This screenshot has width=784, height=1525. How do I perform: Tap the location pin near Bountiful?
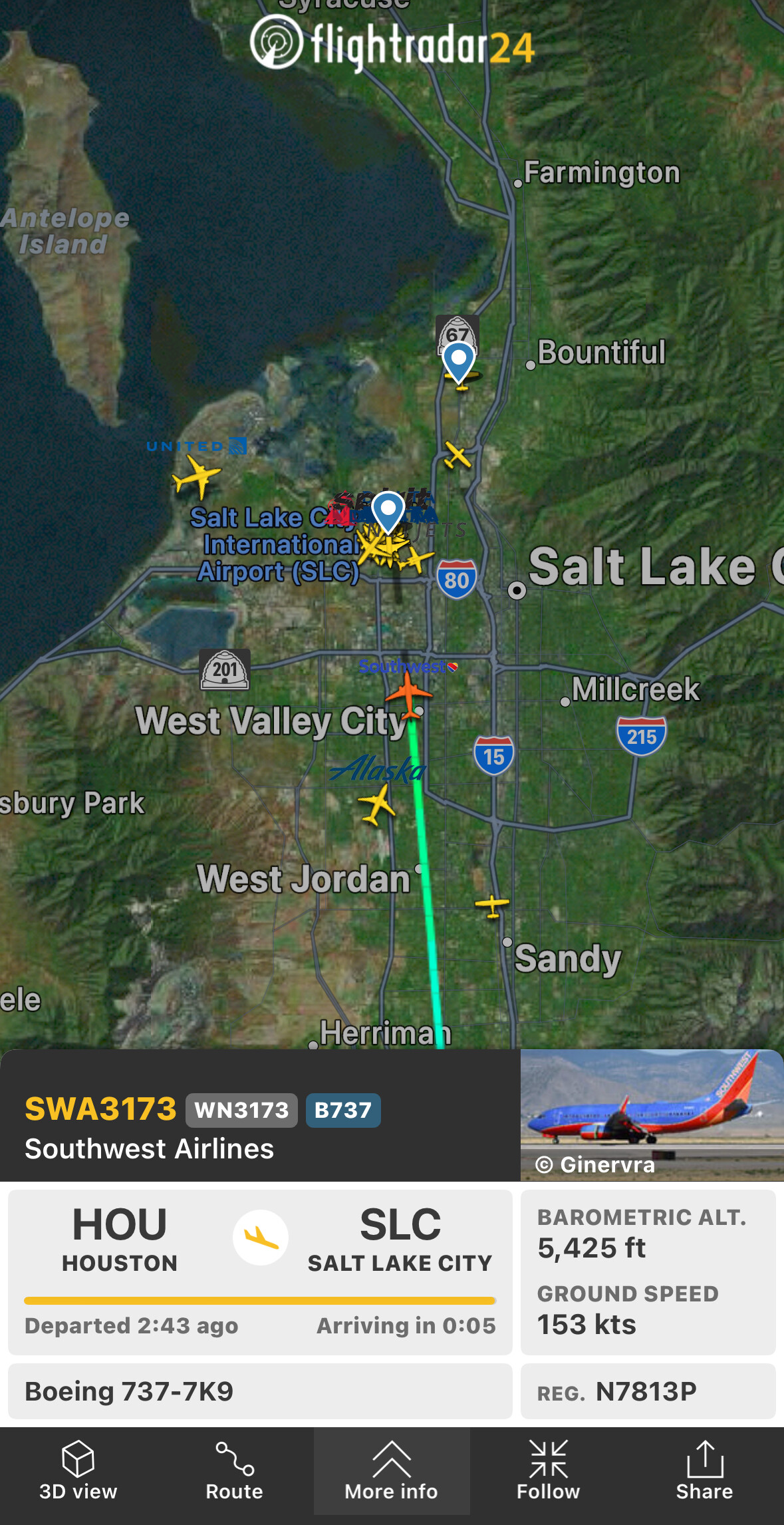point(459,360)
